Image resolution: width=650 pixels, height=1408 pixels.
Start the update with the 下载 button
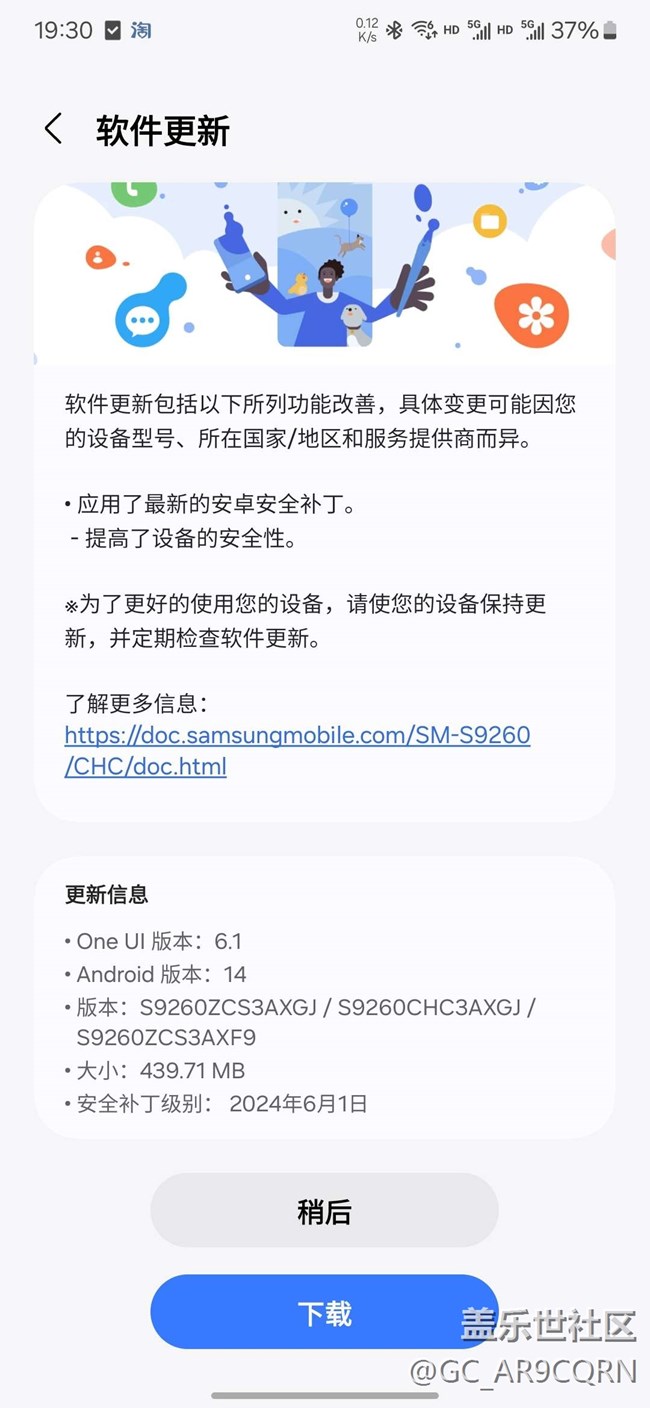point(324,1312)
